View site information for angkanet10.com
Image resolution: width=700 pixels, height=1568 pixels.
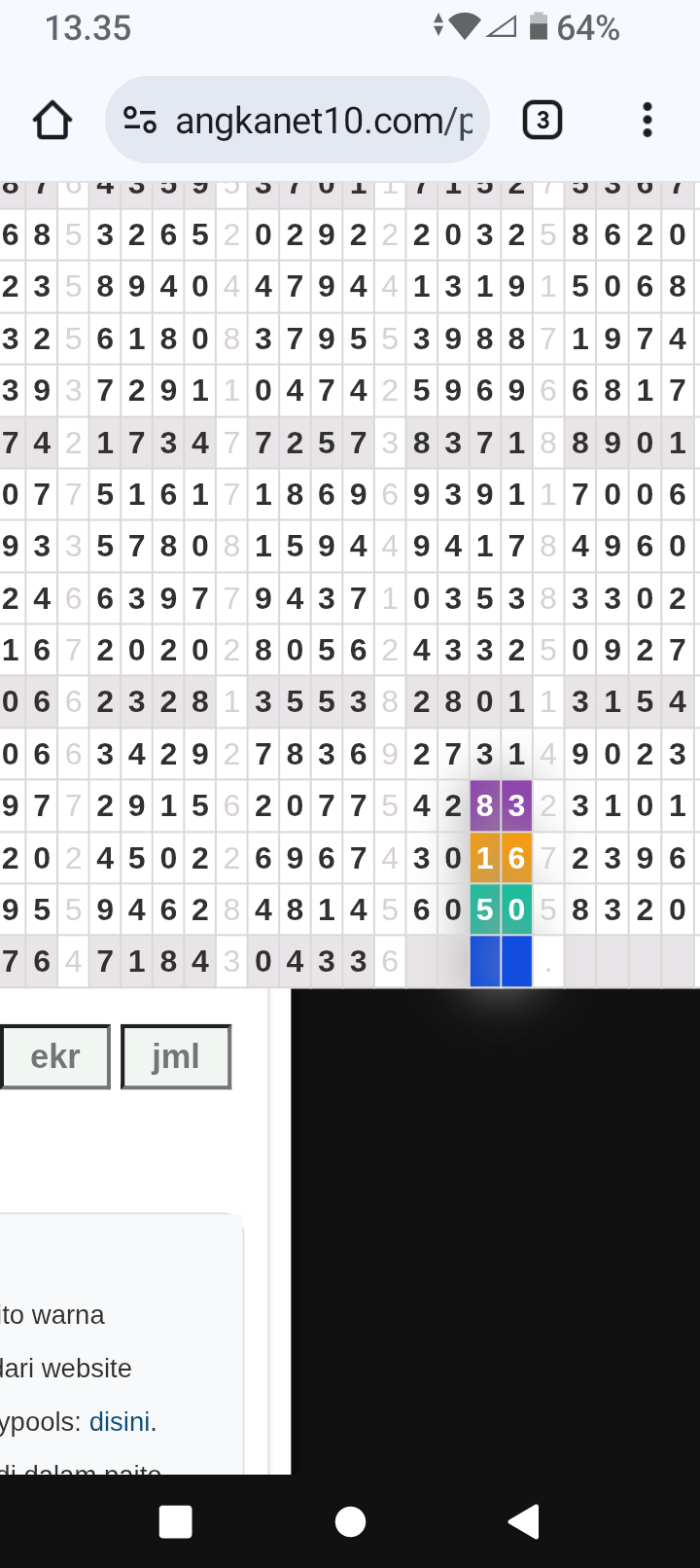tap(140, 121)
